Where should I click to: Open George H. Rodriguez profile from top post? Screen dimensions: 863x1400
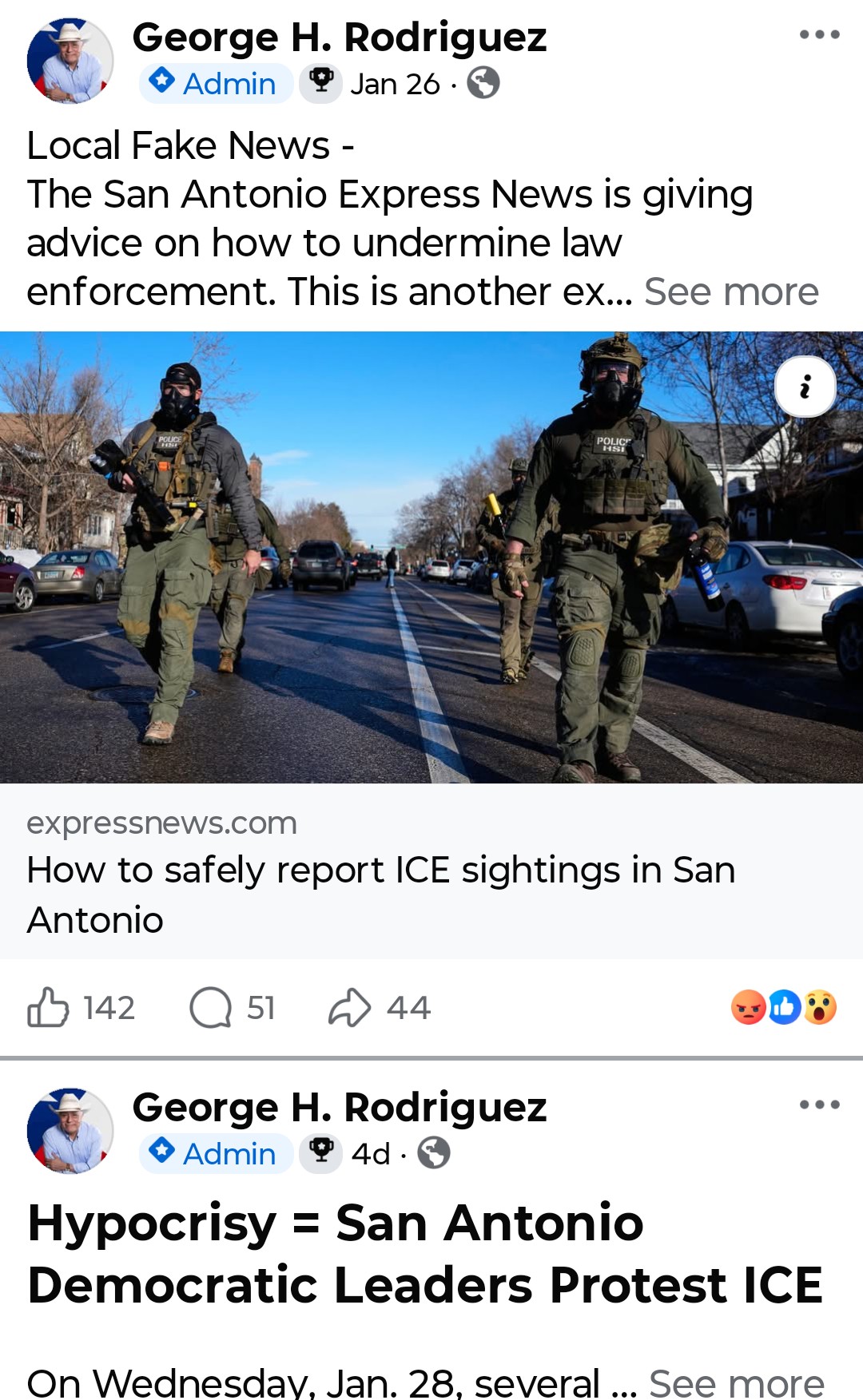(339, 38)
